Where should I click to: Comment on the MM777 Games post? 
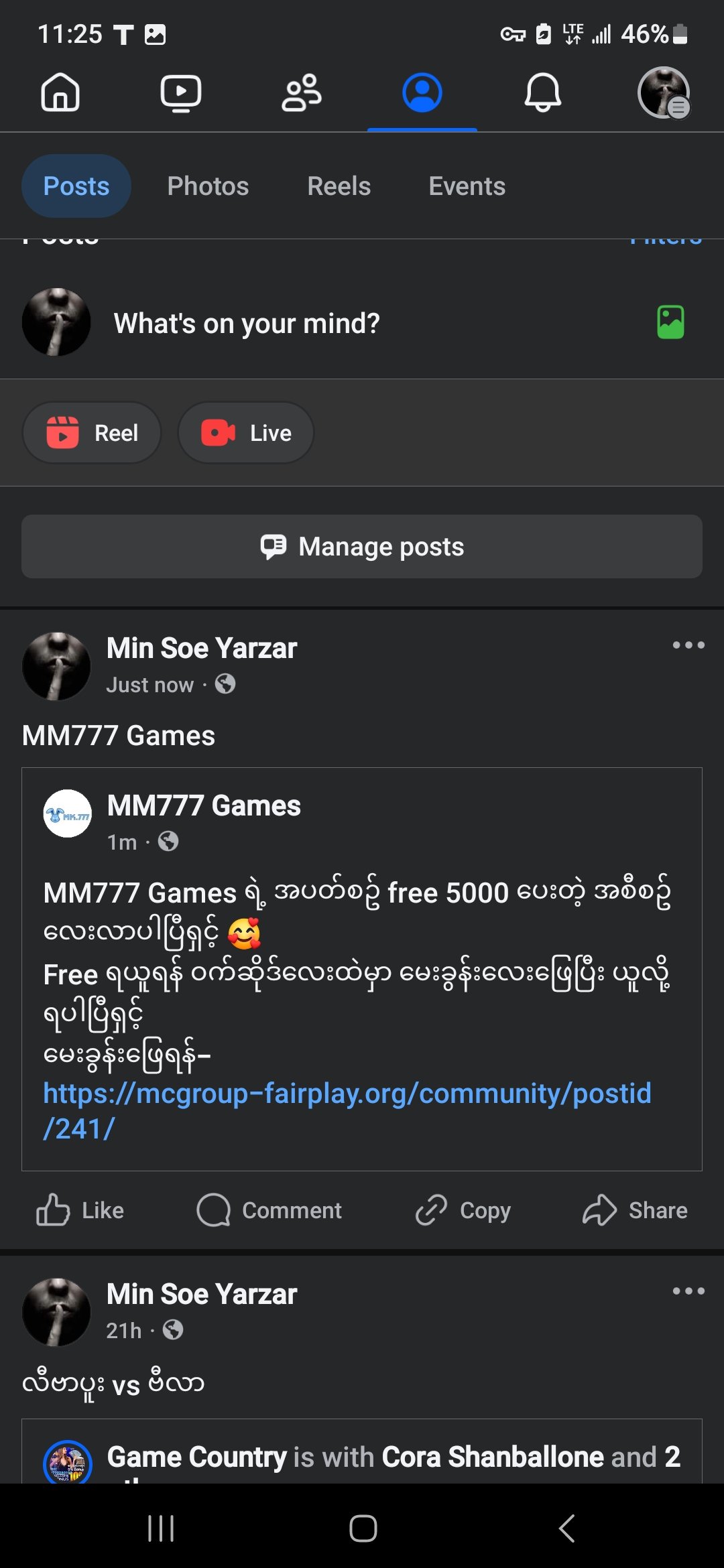point(269,1210)
